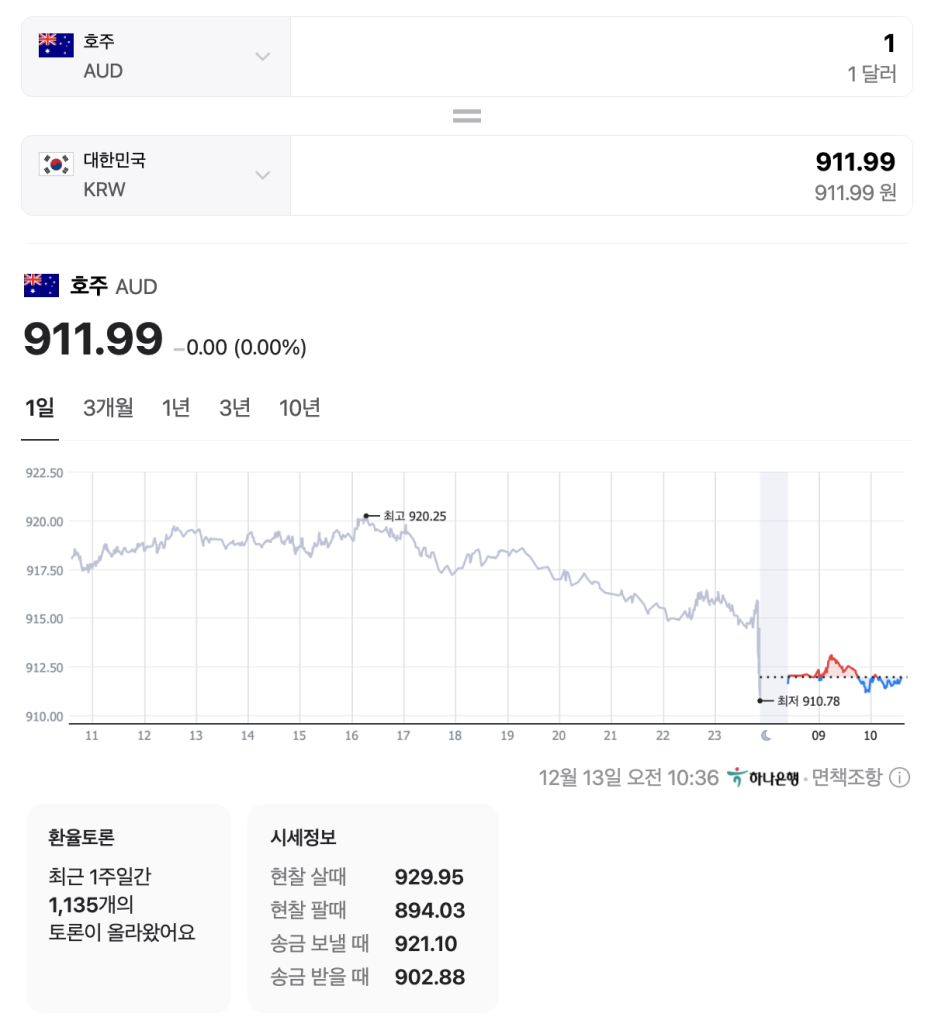Open the KRW currency dropdown
Screen dimensions: 931x1024
coord(156,176)
